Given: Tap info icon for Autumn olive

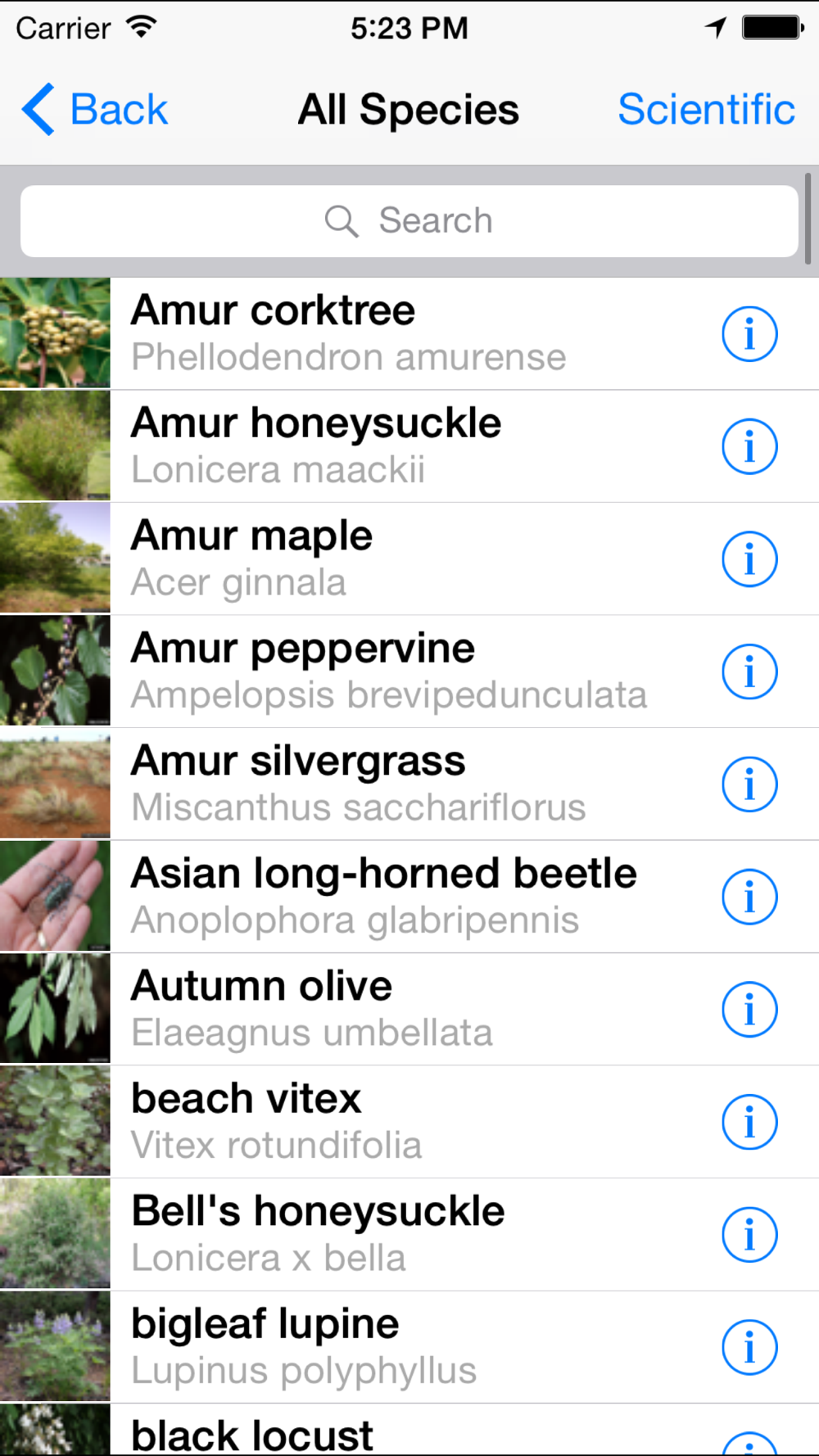Looking at the screenshot, I should pyautogui.click(x=749, y=1010).
